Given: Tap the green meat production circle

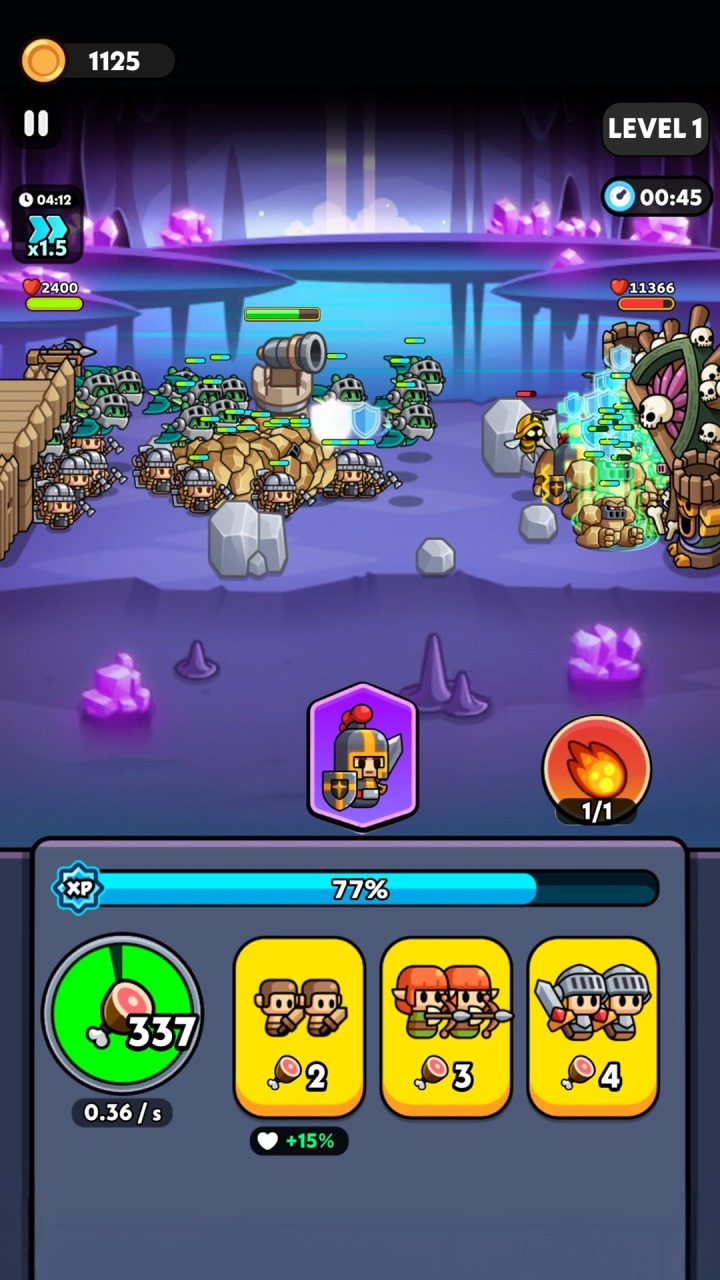Looking at the screenshot, I should click(122, 1014).
